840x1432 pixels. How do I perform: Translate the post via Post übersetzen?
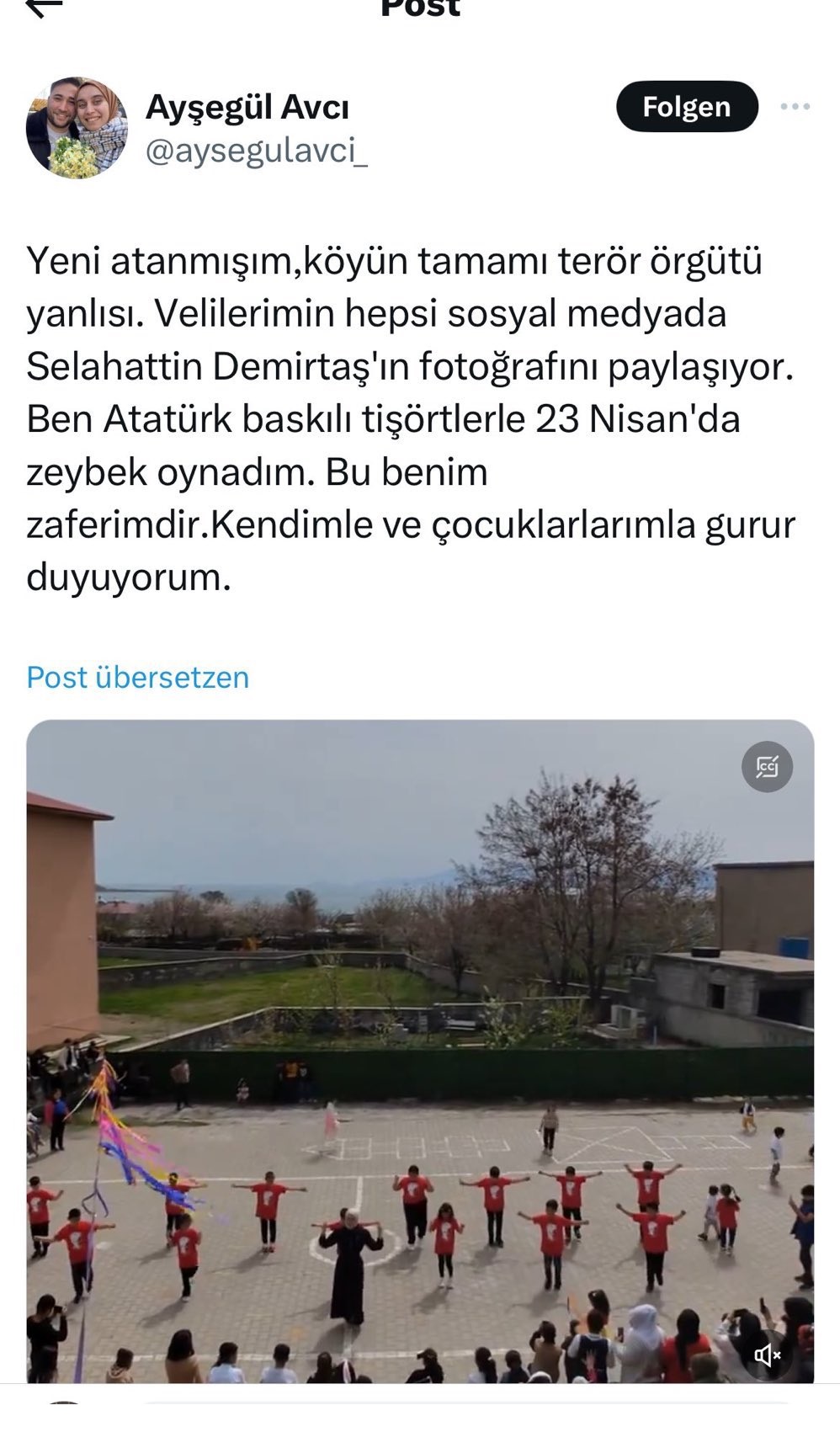[137, 678]
